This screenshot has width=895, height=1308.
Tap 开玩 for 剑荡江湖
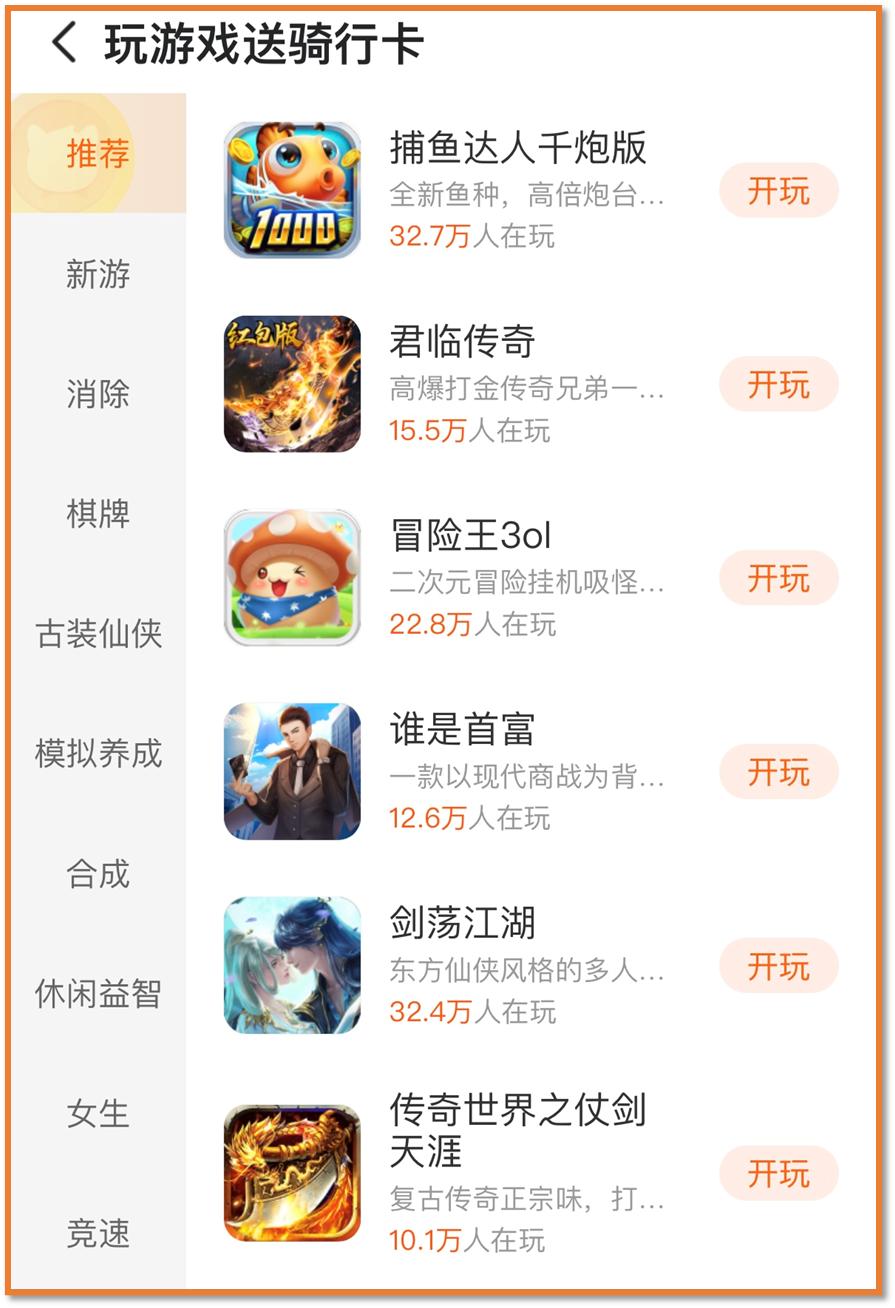(778, 967)
